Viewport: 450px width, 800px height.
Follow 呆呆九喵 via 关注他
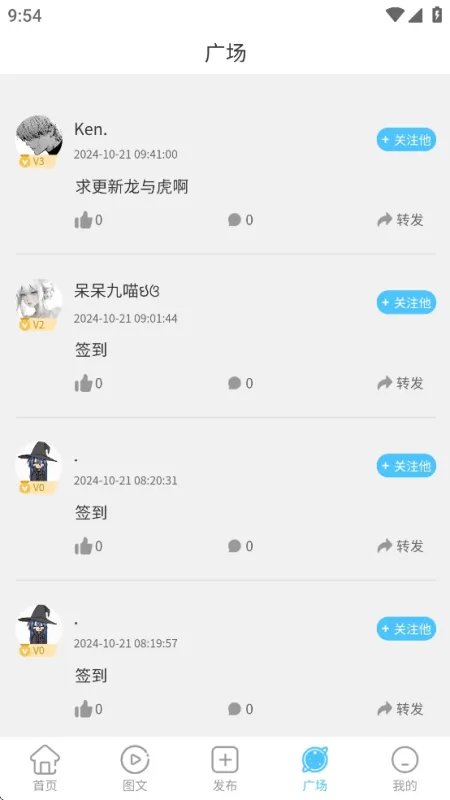(406, 302)
